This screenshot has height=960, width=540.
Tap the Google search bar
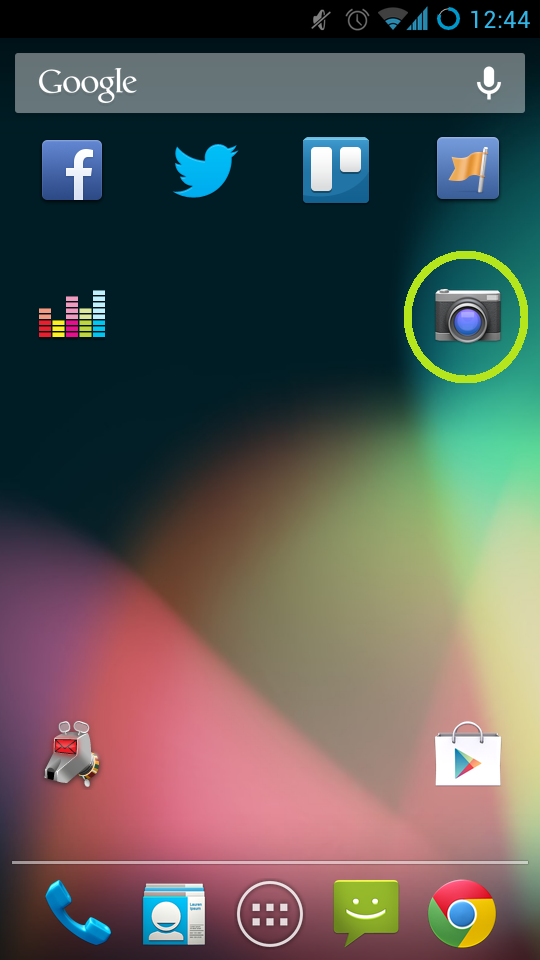click(x=269, y=83)
